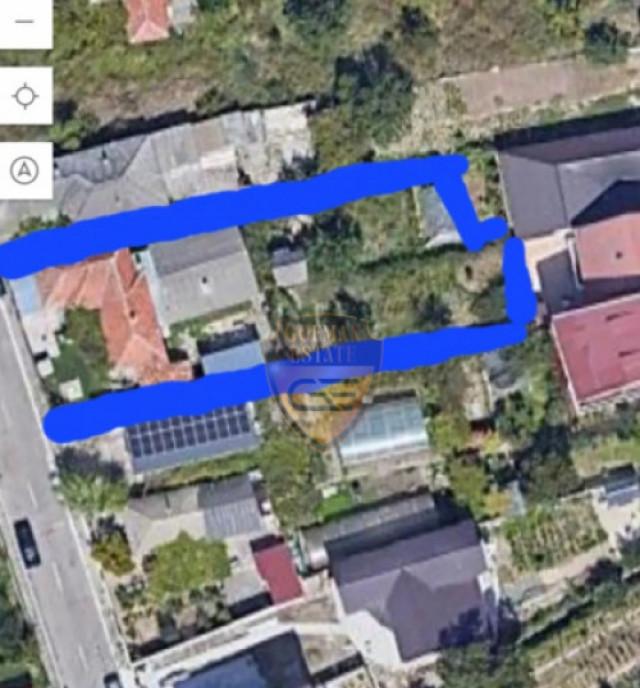Tap the compass orientation button

24,171
